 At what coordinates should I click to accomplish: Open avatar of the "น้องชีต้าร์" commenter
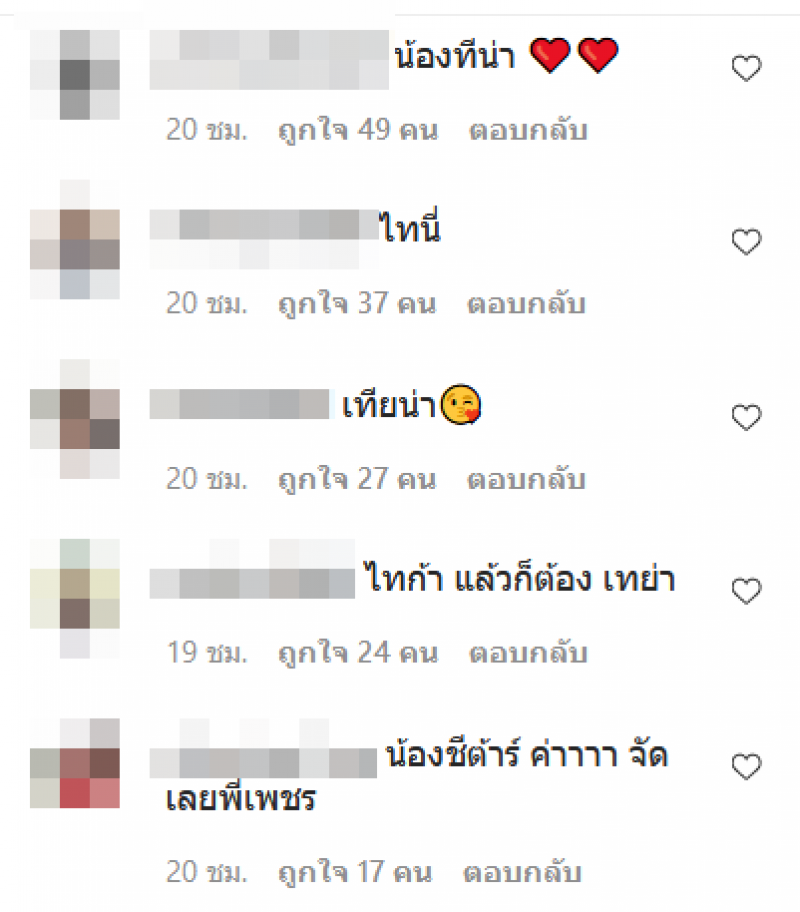[75, 763]
